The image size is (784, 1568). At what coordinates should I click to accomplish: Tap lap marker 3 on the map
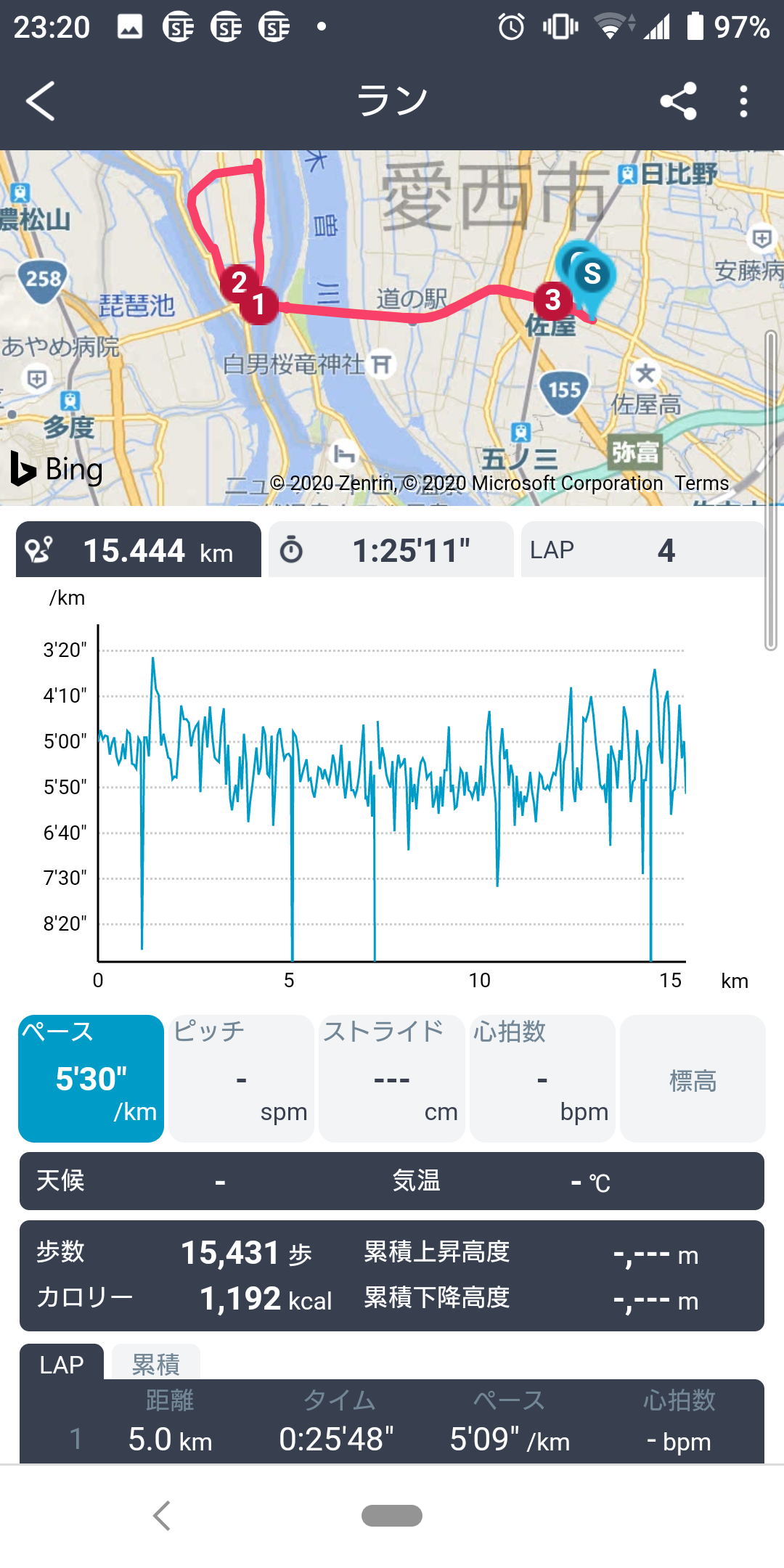tap(552, 299)
